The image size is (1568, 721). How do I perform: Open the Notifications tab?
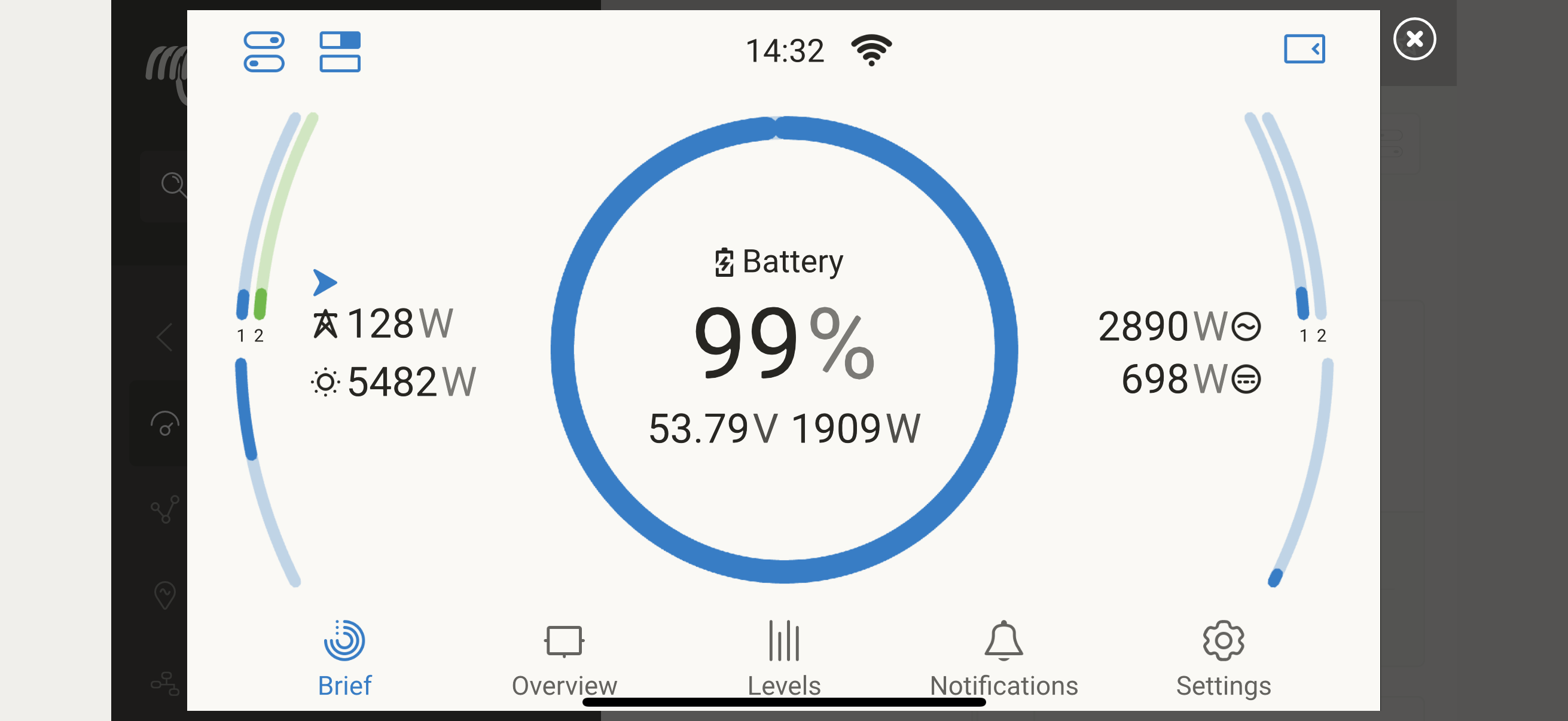click(1003, 658)
